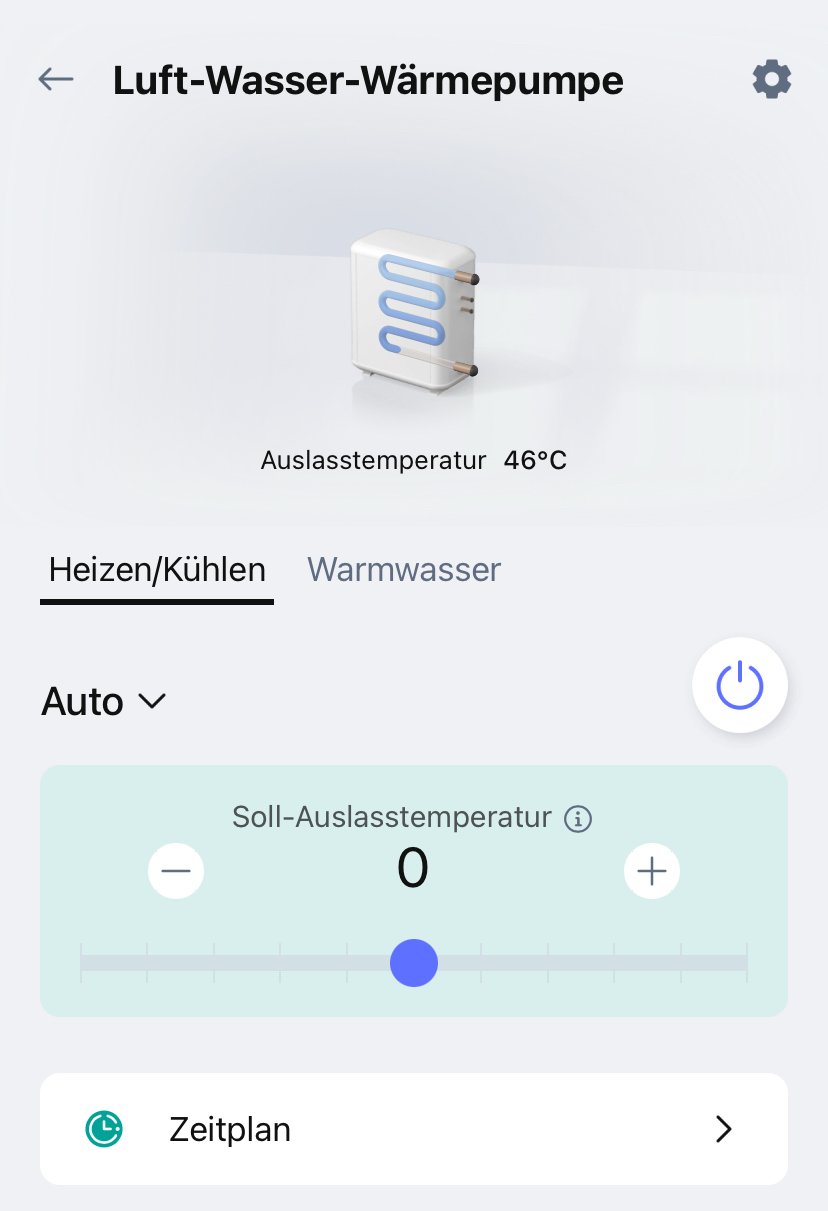Expand the Auto mode dropdown
The width and height of the screenshot is (828, 1211).
(103, 702)
